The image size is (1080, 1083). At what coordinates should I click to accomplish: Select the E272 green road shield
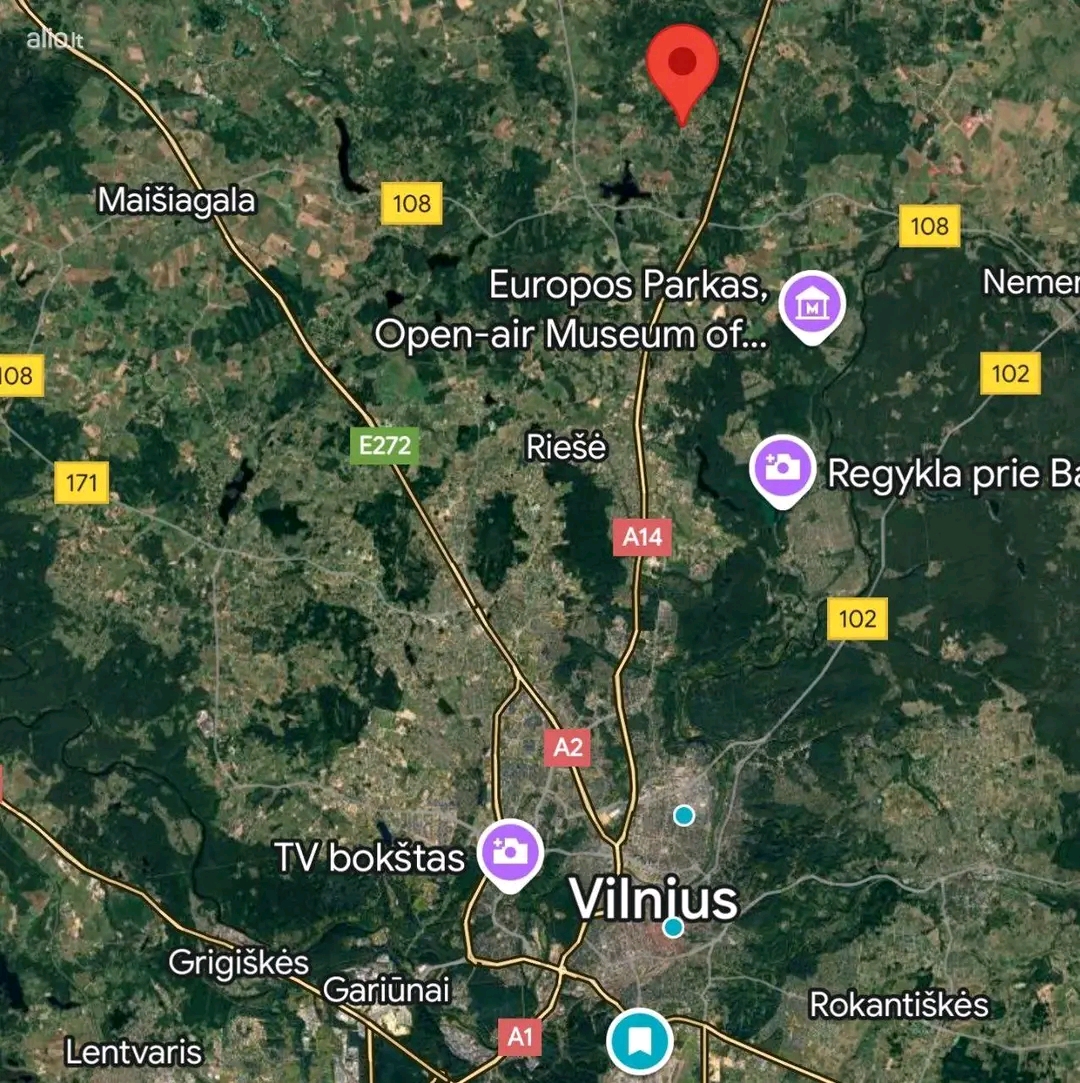(385, 446)
